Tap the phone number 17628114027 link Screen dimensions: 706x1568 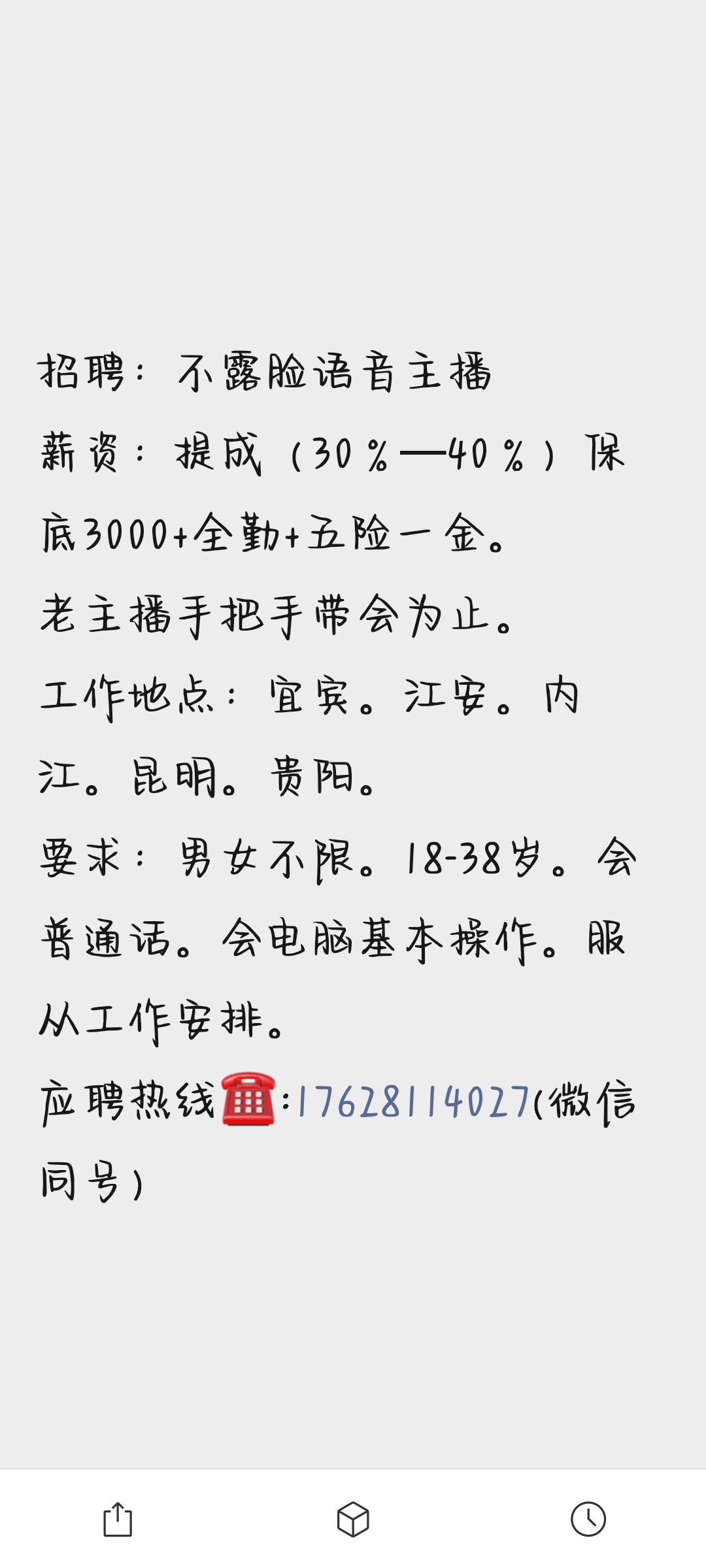[413, 1102]
